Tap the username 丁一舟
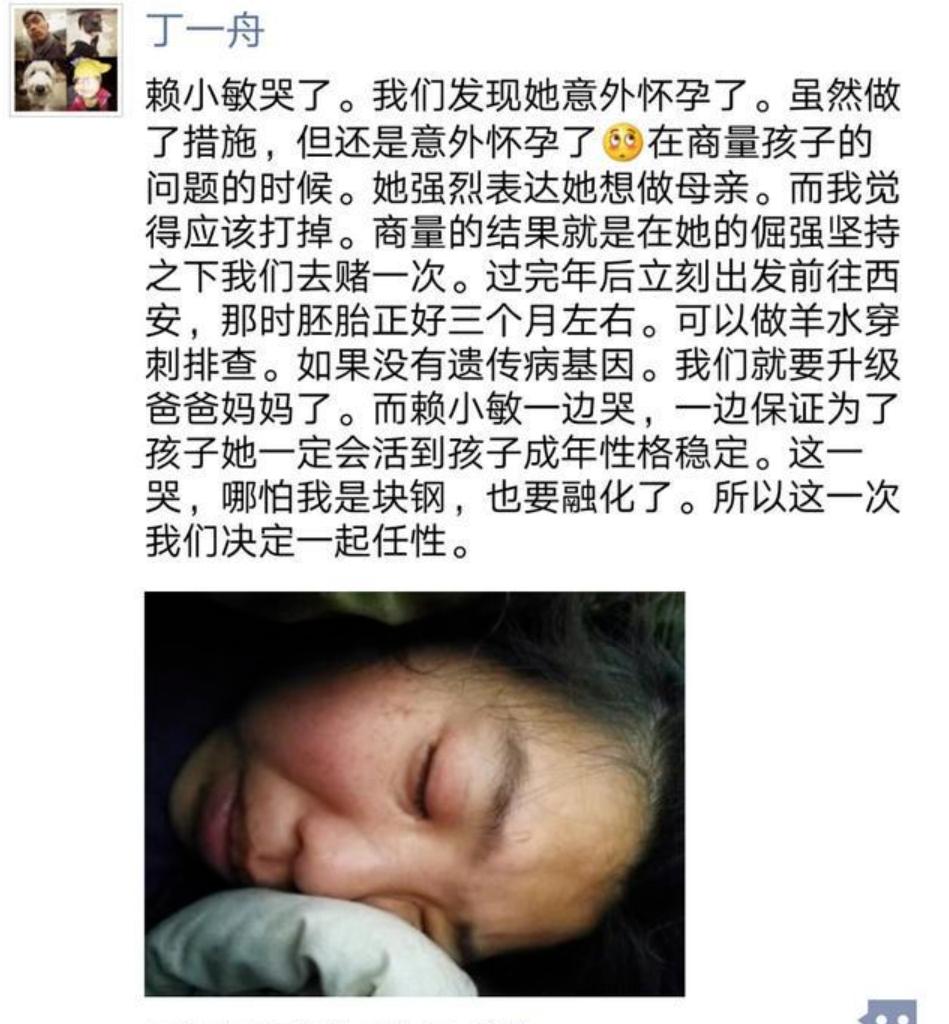Viewport: 949px width, 1024px height. [x=205, y=31]
